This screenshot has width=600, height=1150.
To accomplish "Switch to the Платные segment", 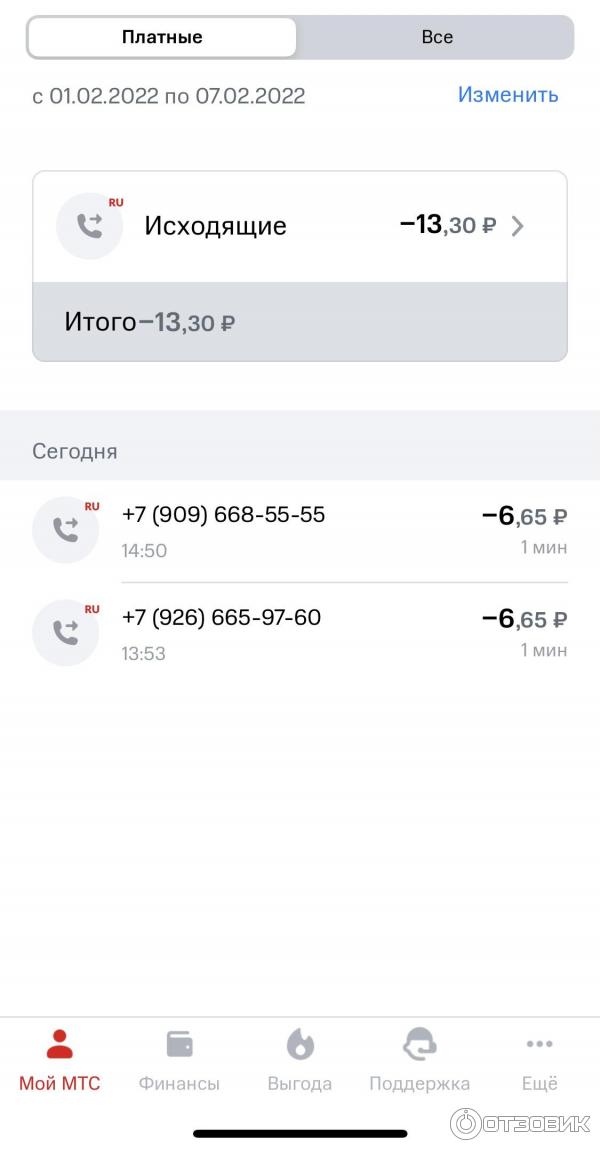I will point(162,37).
